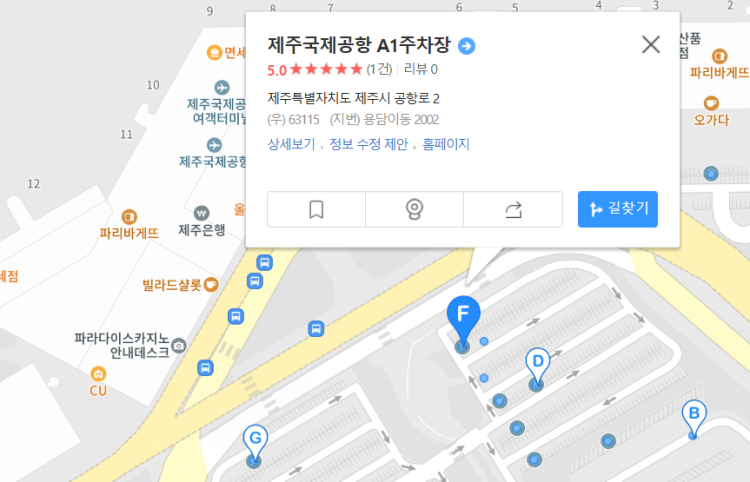Tap the 길찾기 directions button

click(x=618, y=209)
